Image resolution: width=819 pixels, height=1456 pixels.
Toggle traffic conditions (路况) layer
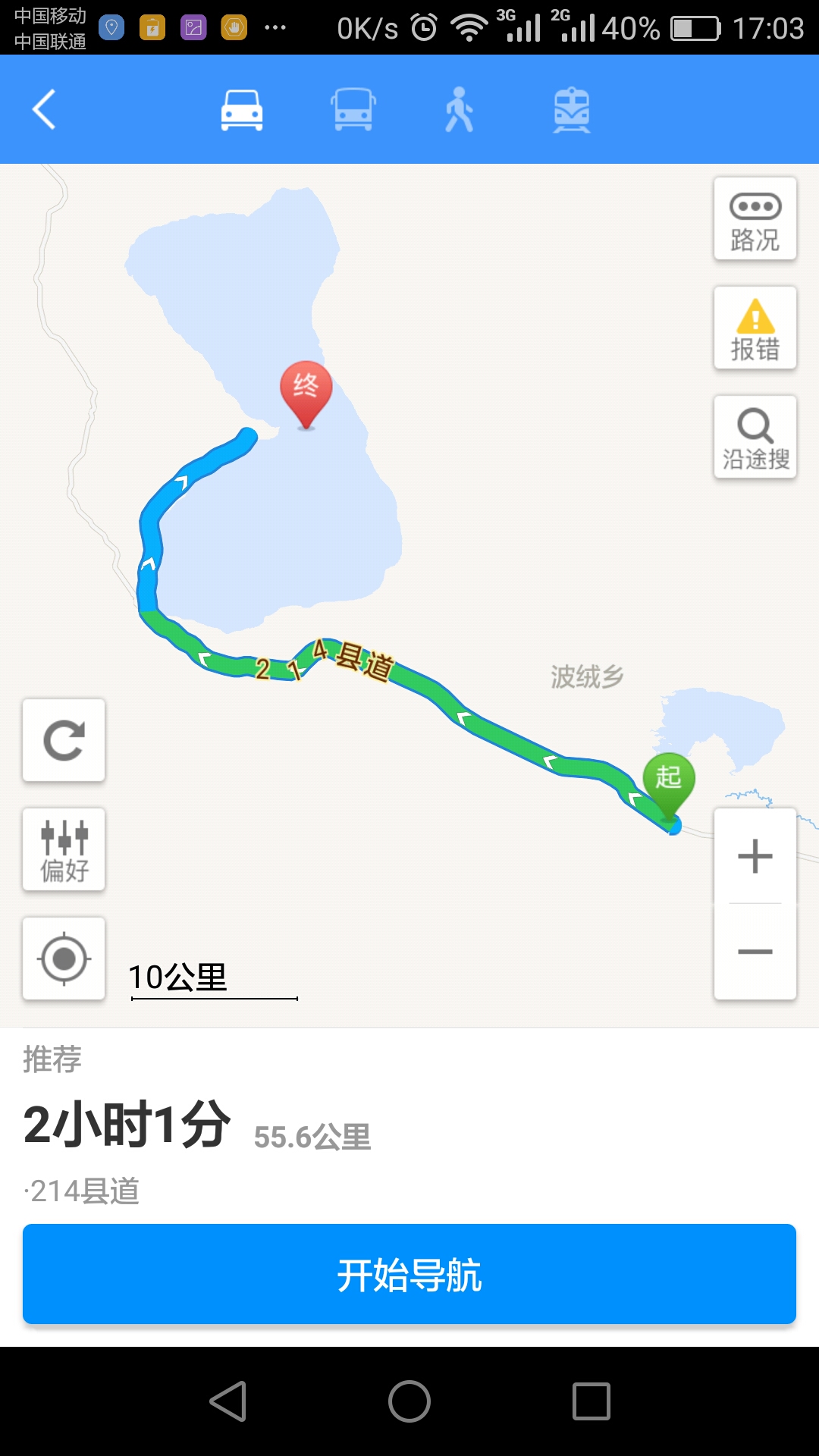pos(755,219)
